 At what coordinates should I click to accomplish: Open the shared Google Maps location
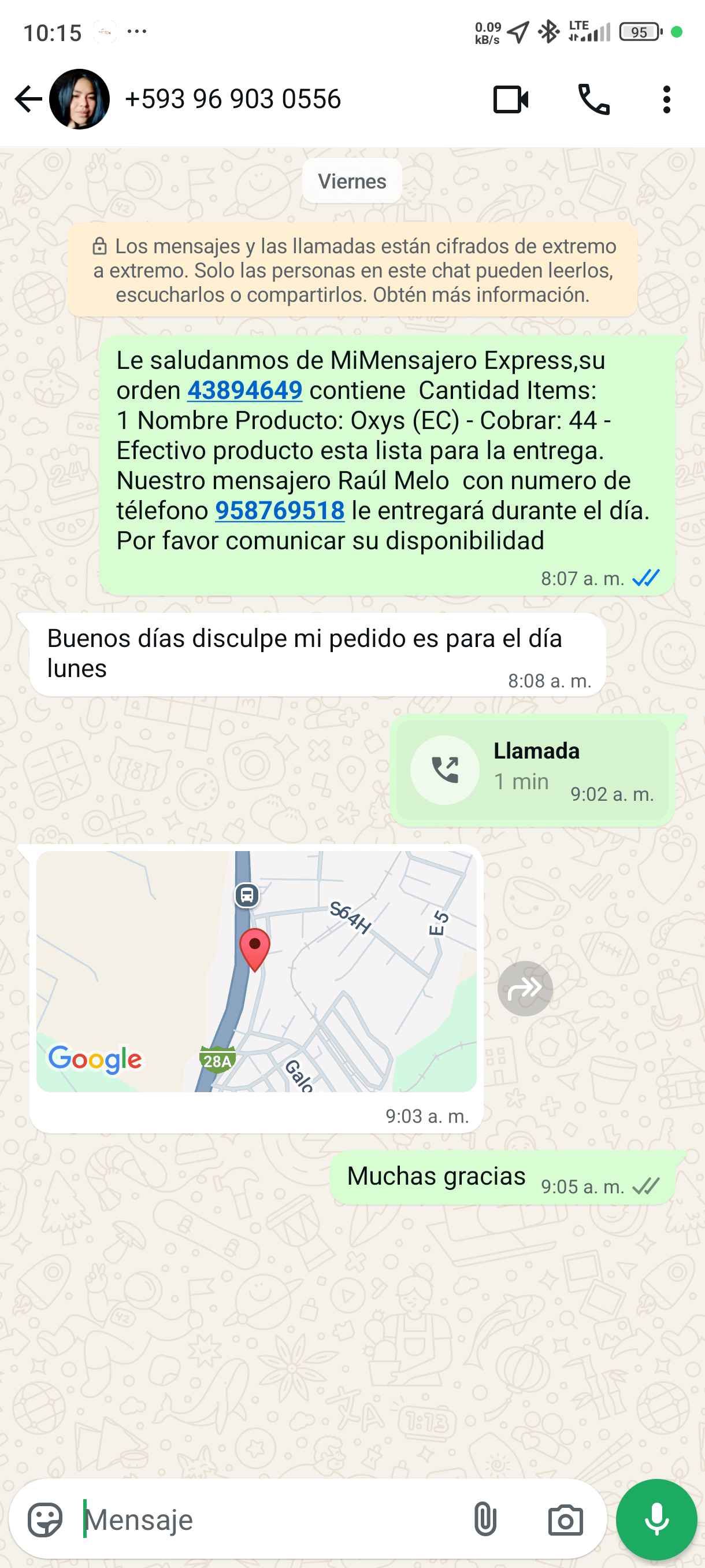coord(256,971)
